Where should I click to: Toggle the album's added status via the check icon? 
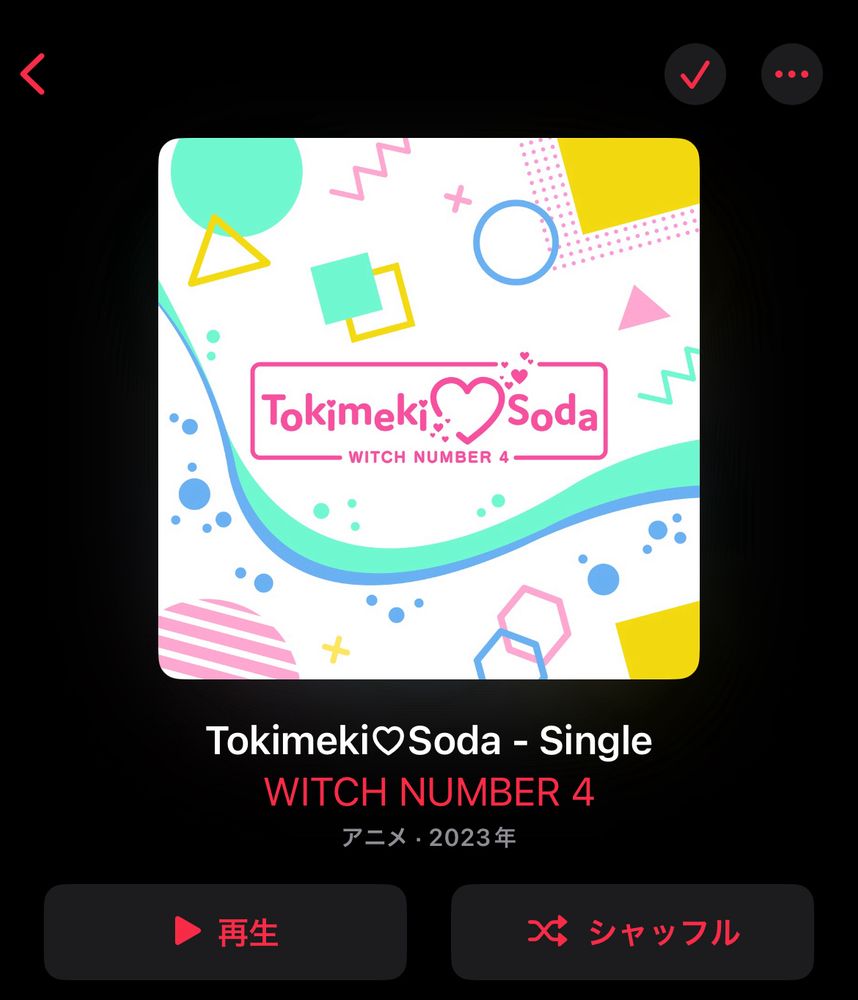(695, 74)
